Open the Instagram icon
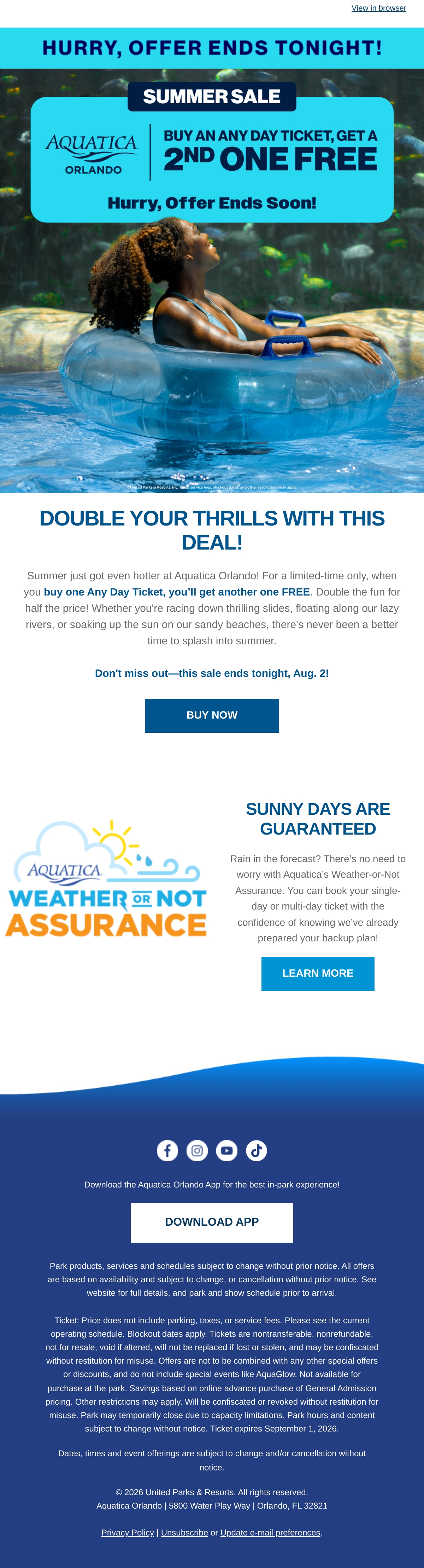The width and height of the screenshot is (424, 1568). pyautogui.click(x=197, y=1150)
